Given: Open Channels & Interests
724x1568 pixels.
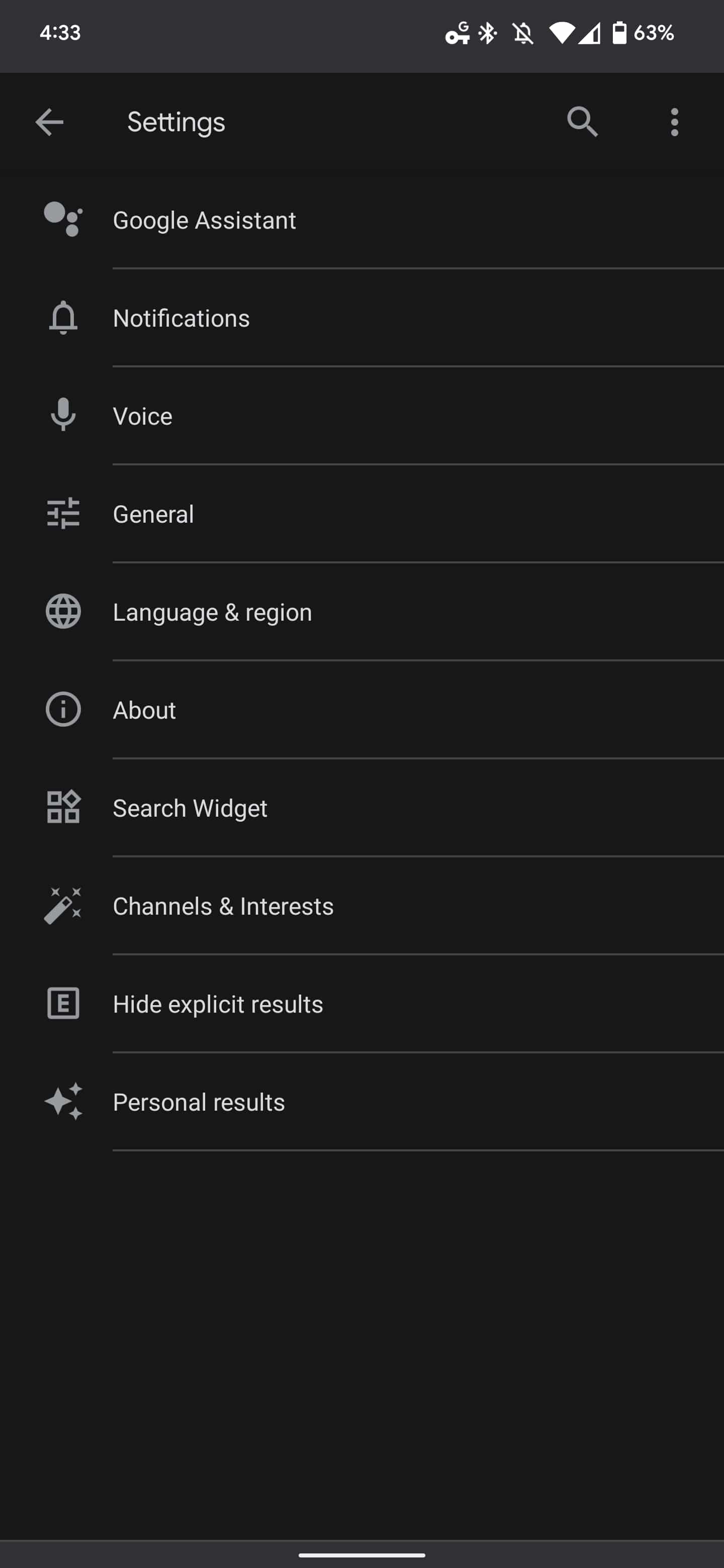Looking at the screenshot, I should click(223, 906).
